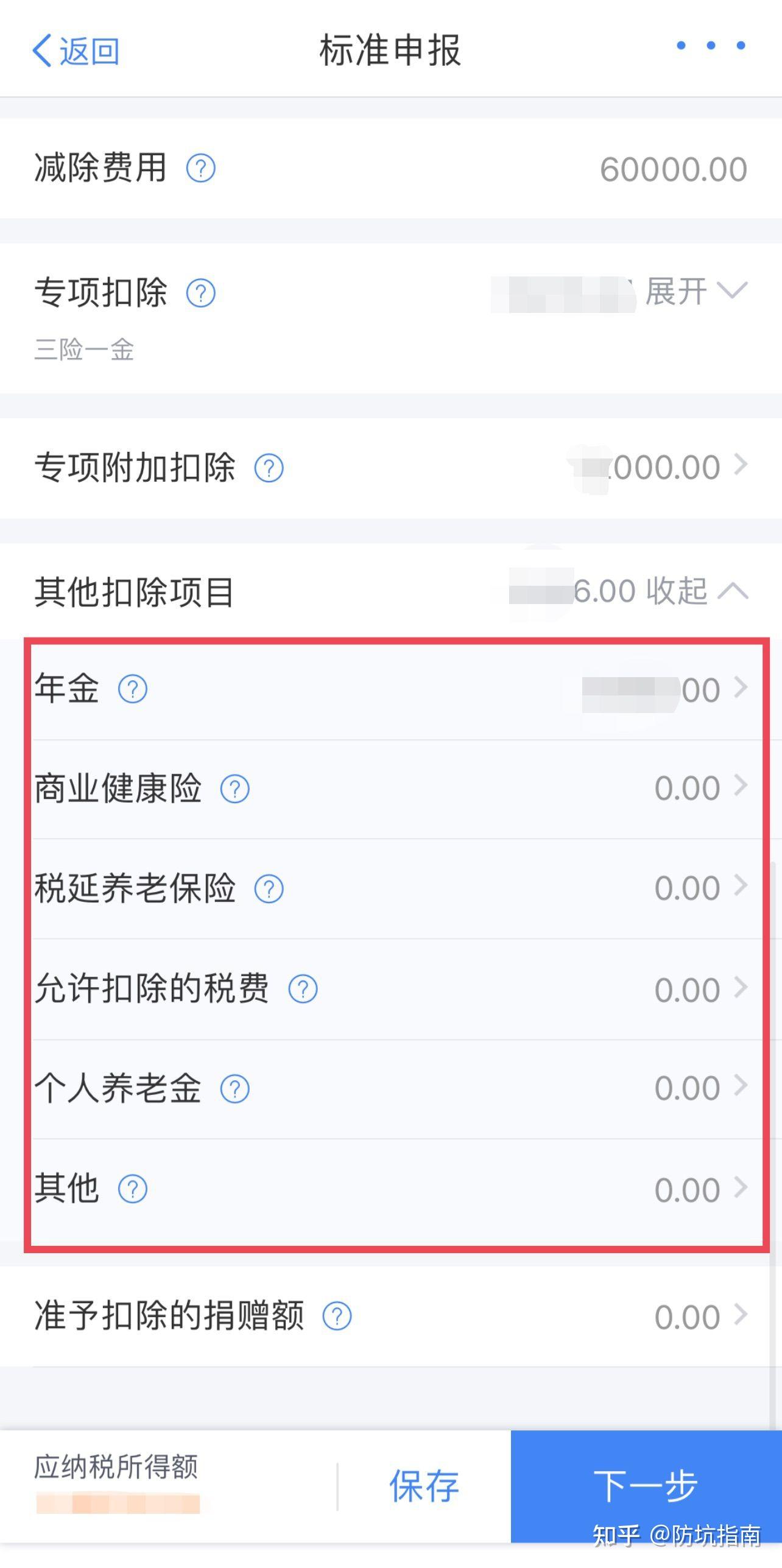Open 专项附加扣除 help icon
This screenshot has width=782, height=1568.
(269, 469)
